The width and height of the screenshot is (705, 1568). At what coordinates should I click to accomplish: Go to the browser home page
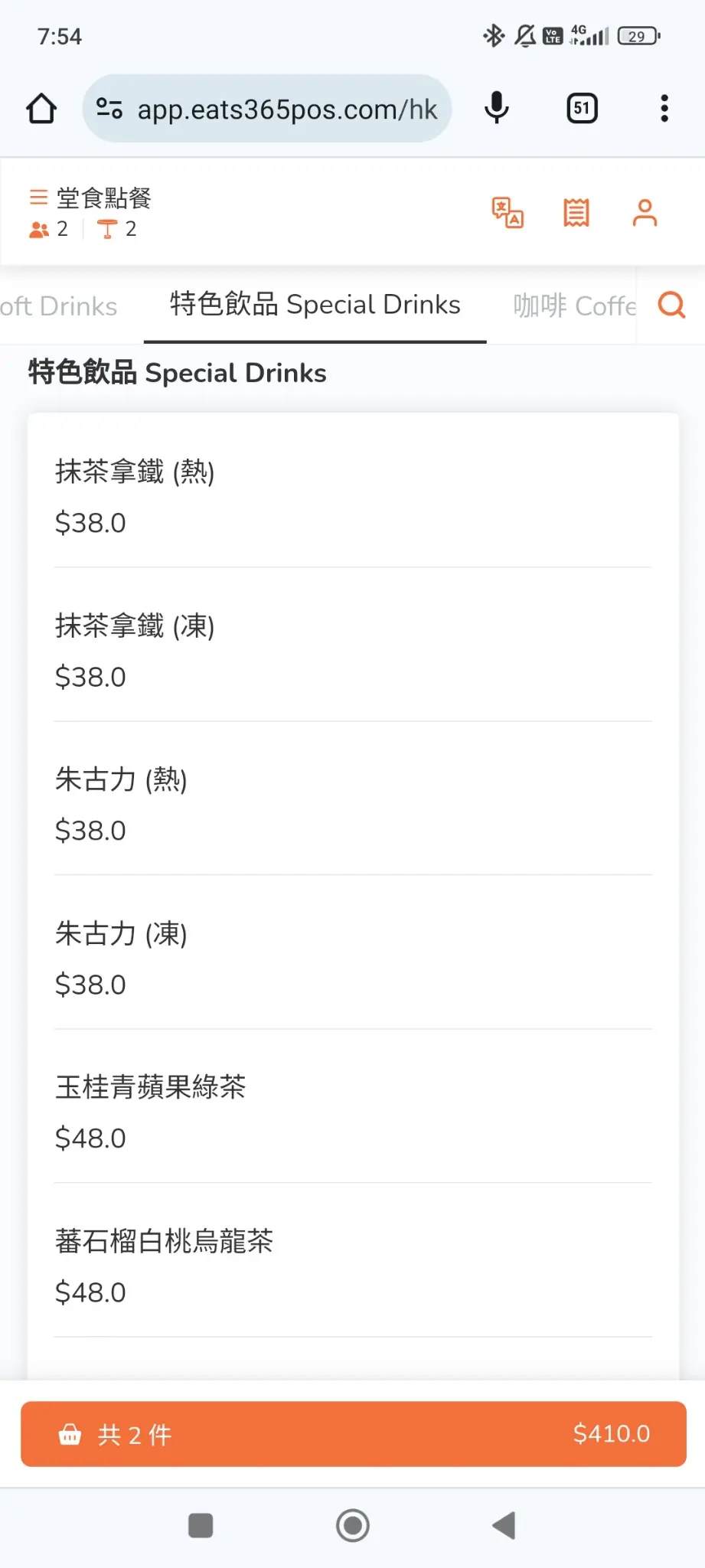(41, 108)
